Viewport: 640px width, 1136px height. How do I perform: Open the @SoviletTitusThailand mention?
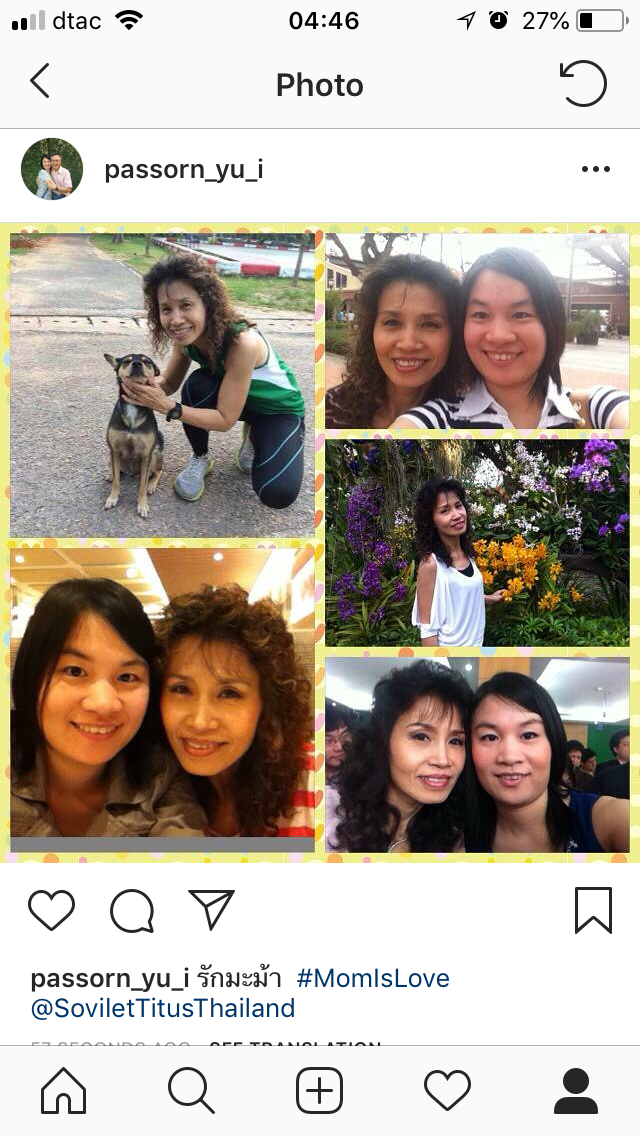[x=163, y=1008]
